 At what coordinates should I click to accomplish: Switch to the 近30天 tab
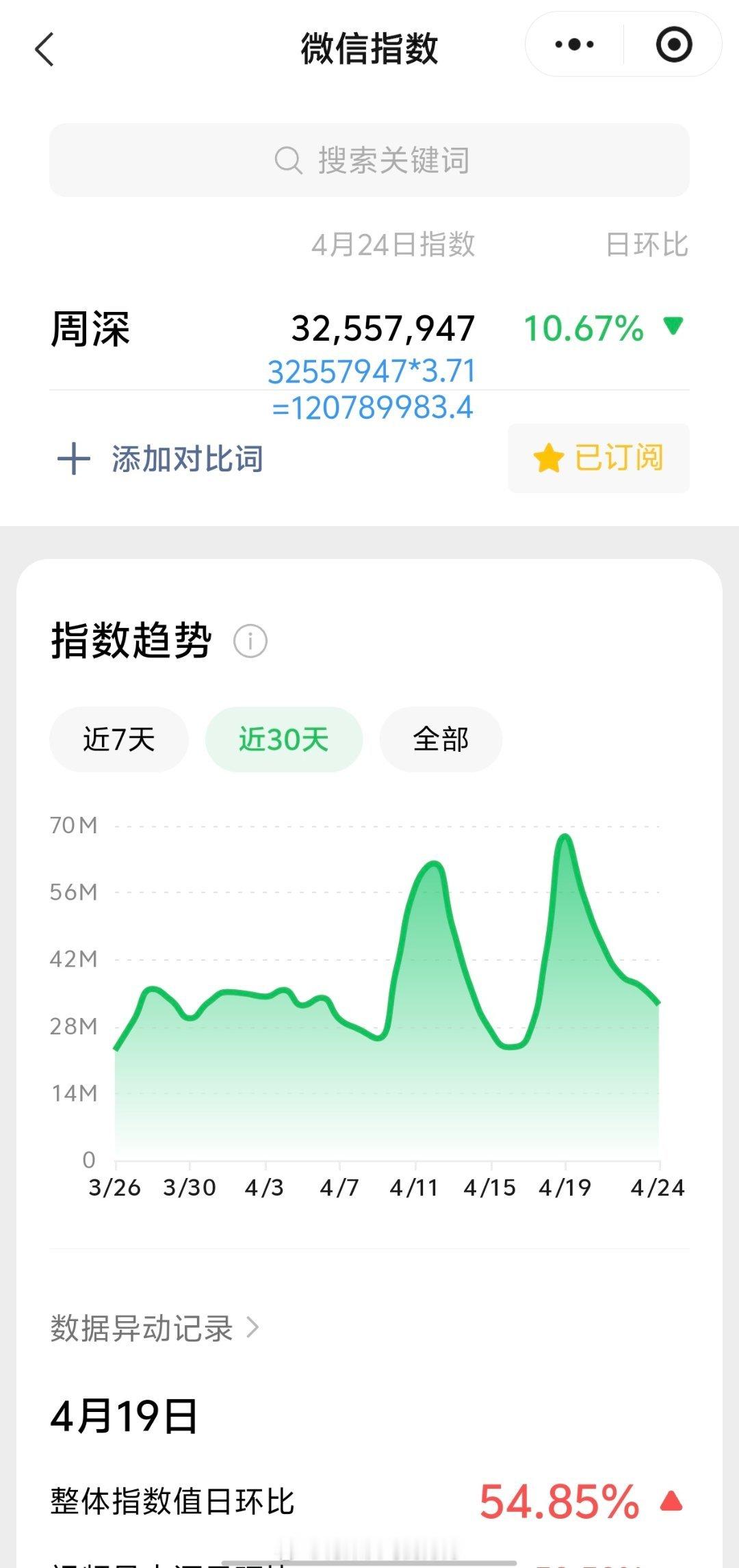pyautogui.click(x=283, y=739)
